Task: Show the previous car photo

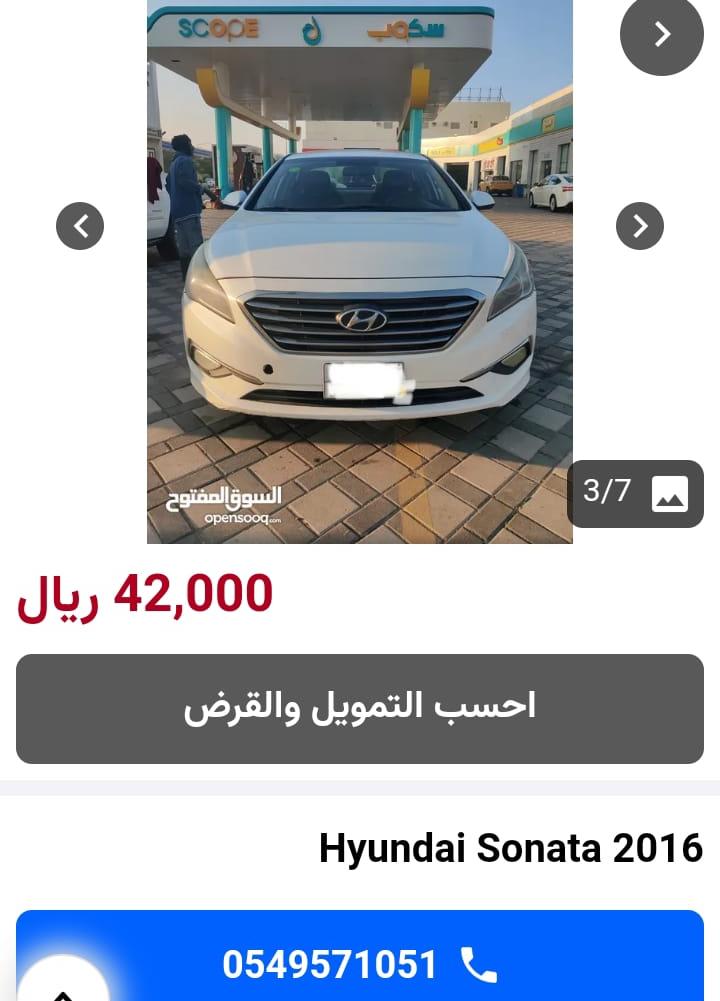Action: [x=80, y=226]
